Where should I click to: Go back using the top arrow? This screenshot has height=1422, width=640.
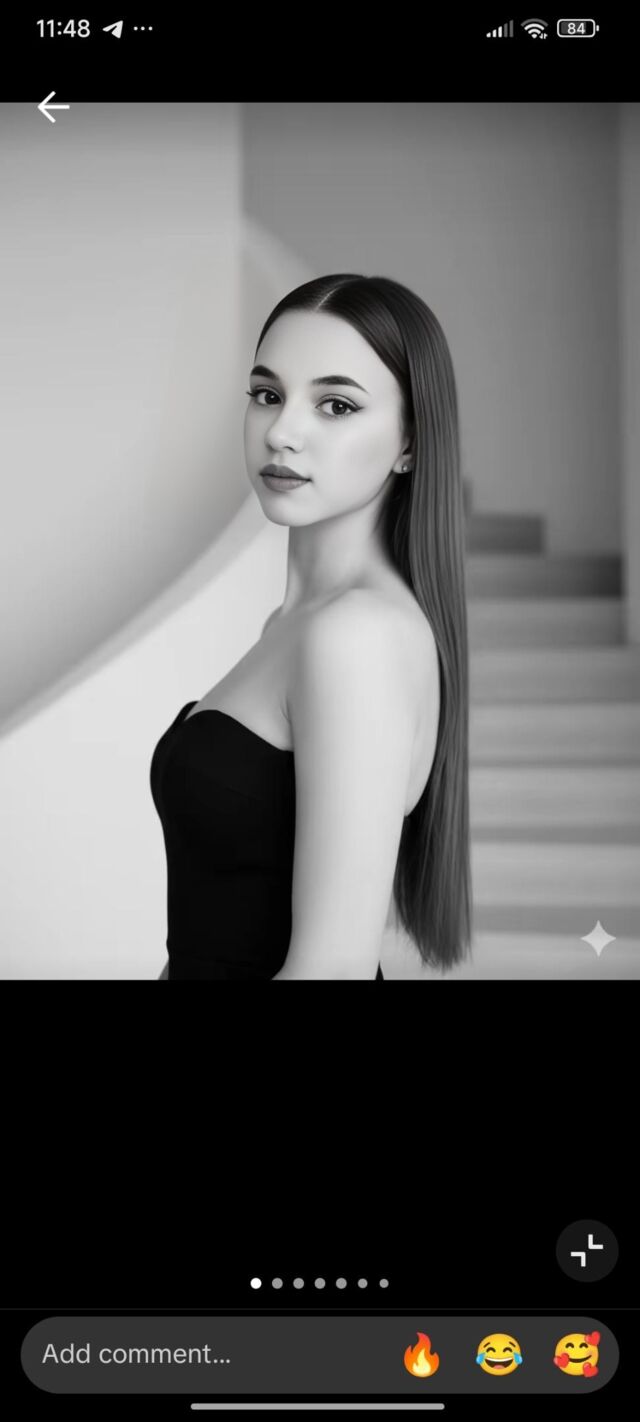[x=53, y=107]
